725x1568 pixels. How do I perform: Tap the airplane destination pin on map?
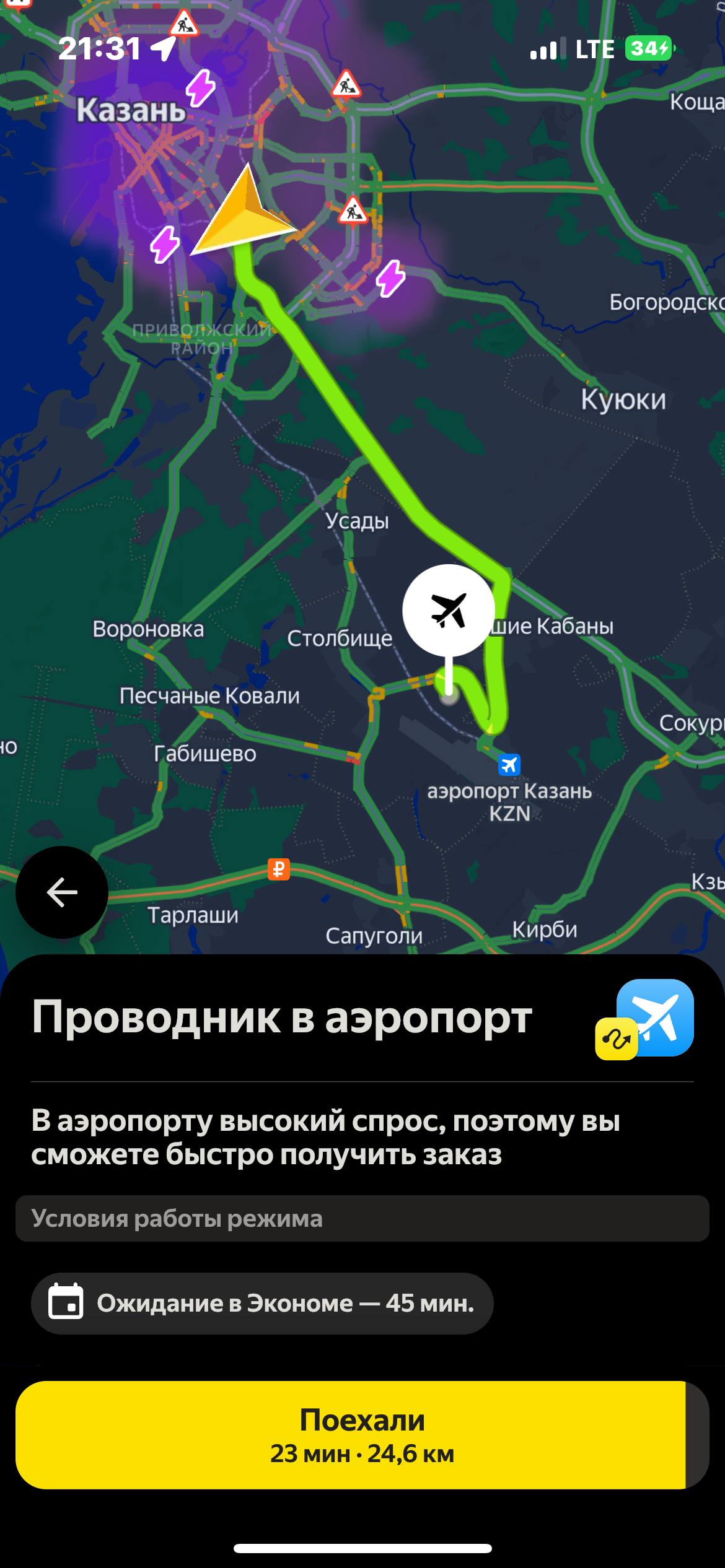[449, 610]
